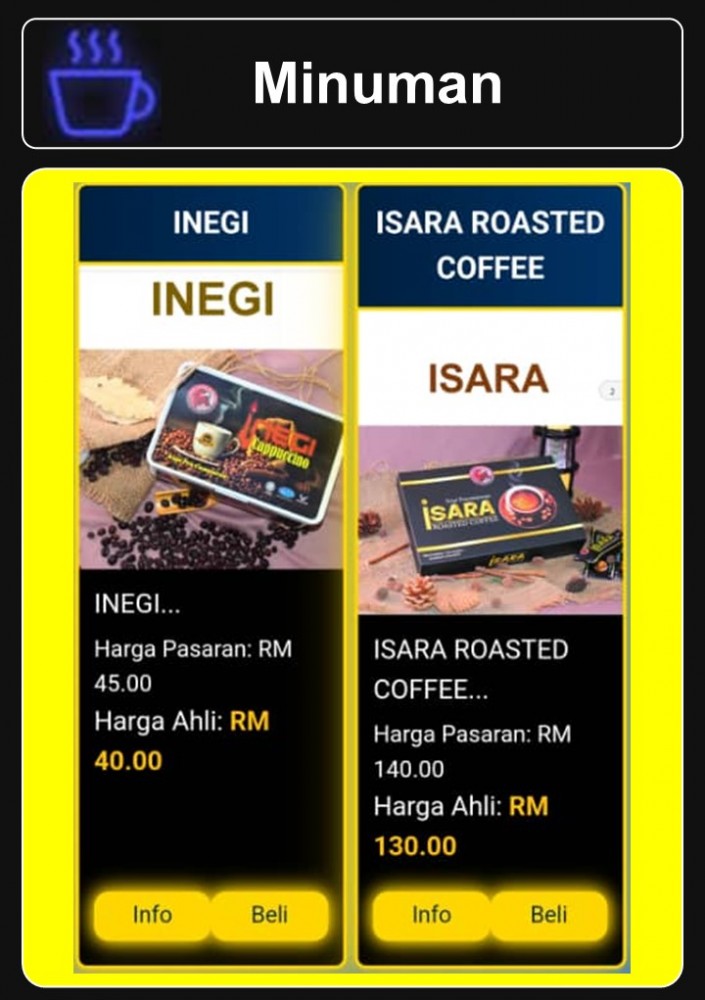The height and width of the screenshot is (1000, 705).
Task: Buy ISARA Roasted Coffee with Beli
Action: [x=548, y=915]
